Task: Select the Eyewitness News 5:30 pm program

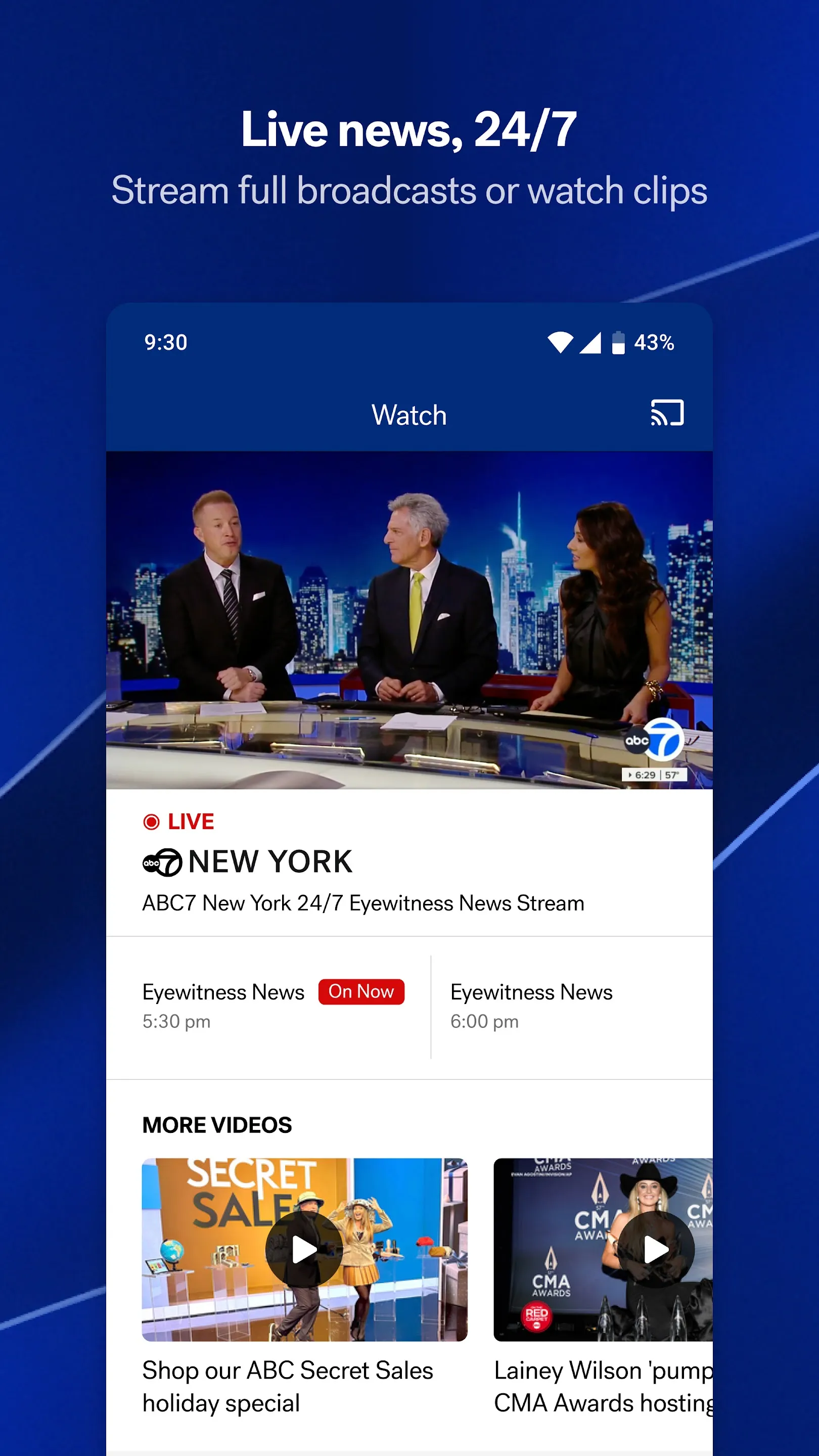Action: pyautogui.click(x=224, y=1005)
